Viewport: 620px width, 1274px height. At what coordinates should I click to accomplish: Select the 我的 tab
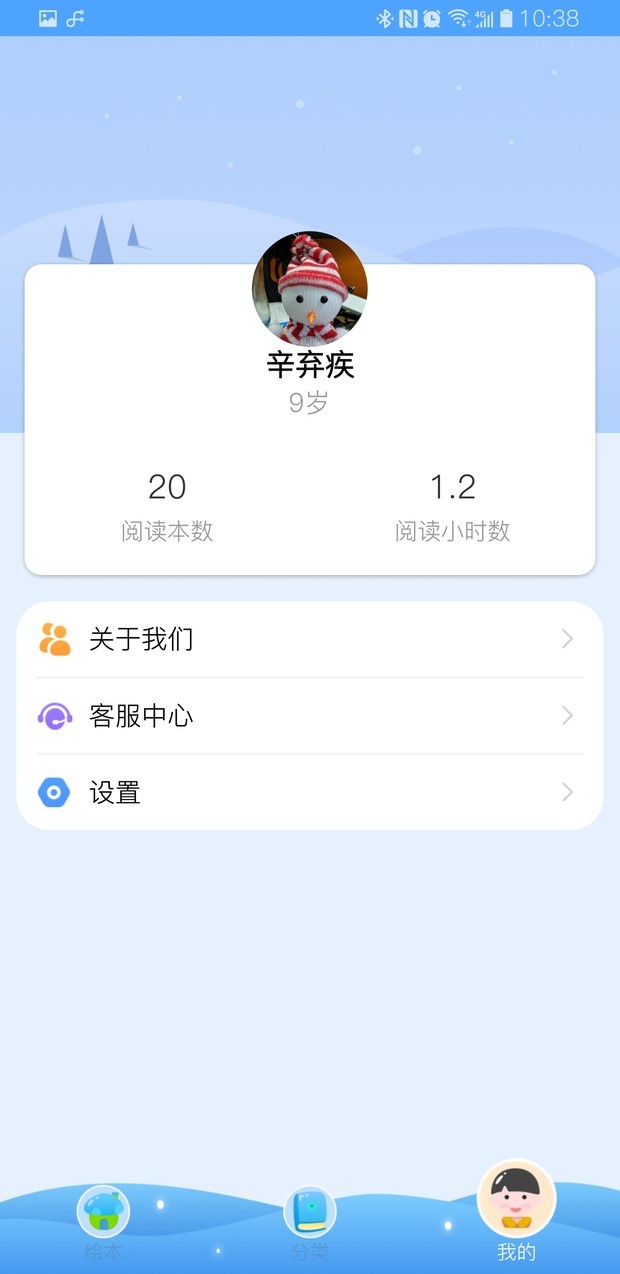tap(516, 1212)
